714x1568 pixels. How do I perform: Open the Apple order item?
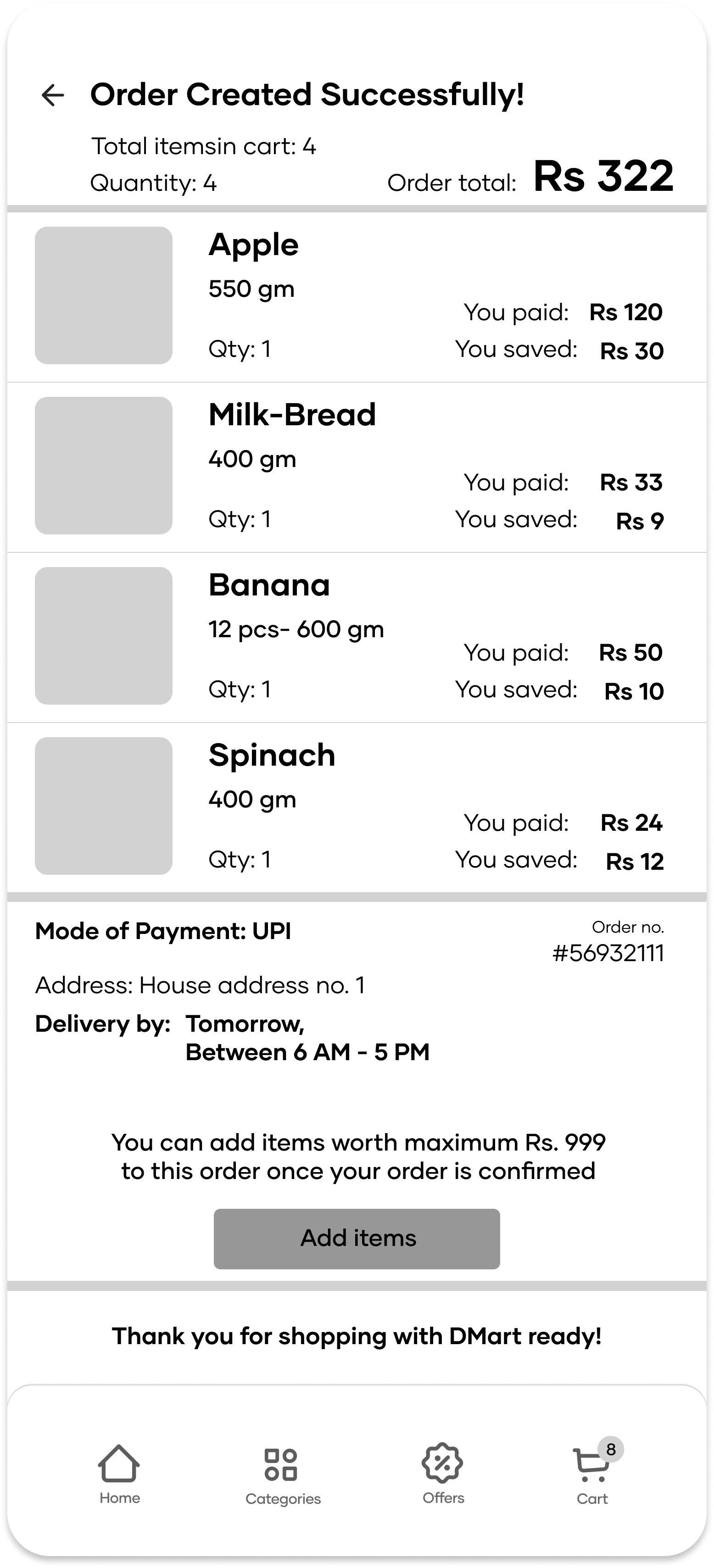coord(357,296)
